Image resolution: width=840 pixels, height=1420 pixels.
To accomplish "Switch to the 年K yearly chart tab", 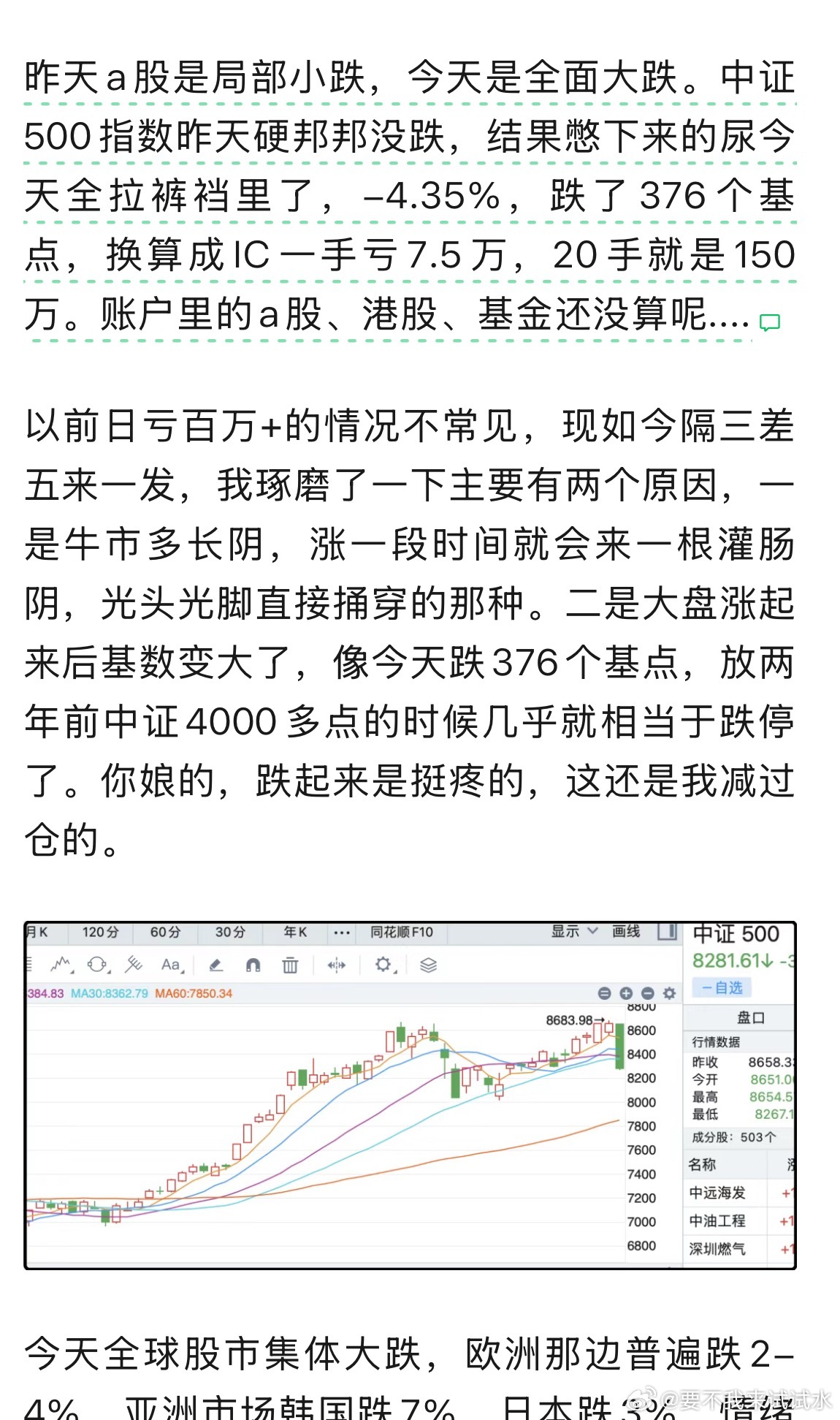I will click(x=293, y=933).
